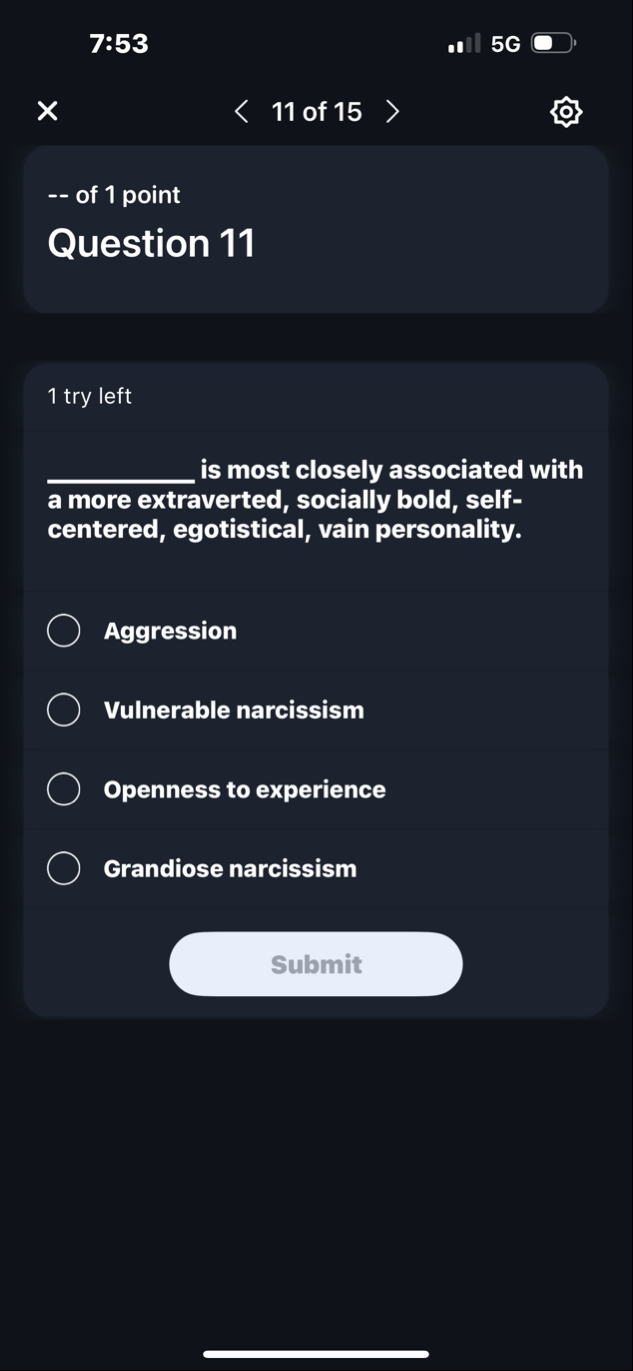633x1371 pixels.
Task: Go to the previous question
Action: [241, 111]
